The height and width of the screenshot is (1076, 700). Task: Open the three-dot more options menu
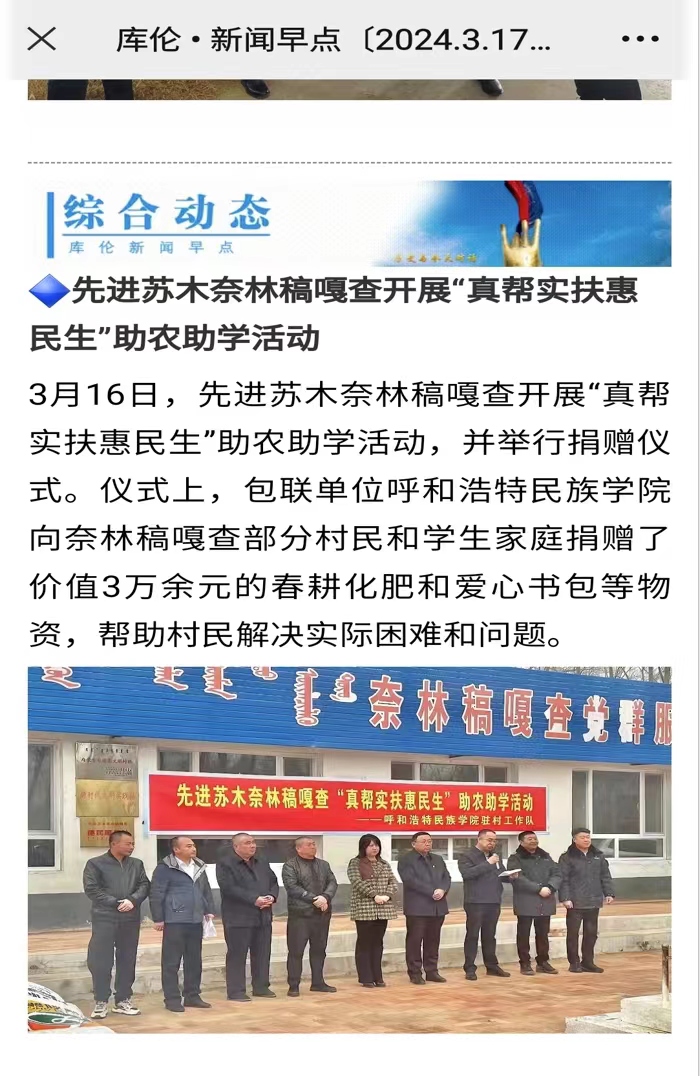click(x=640, y=39)
